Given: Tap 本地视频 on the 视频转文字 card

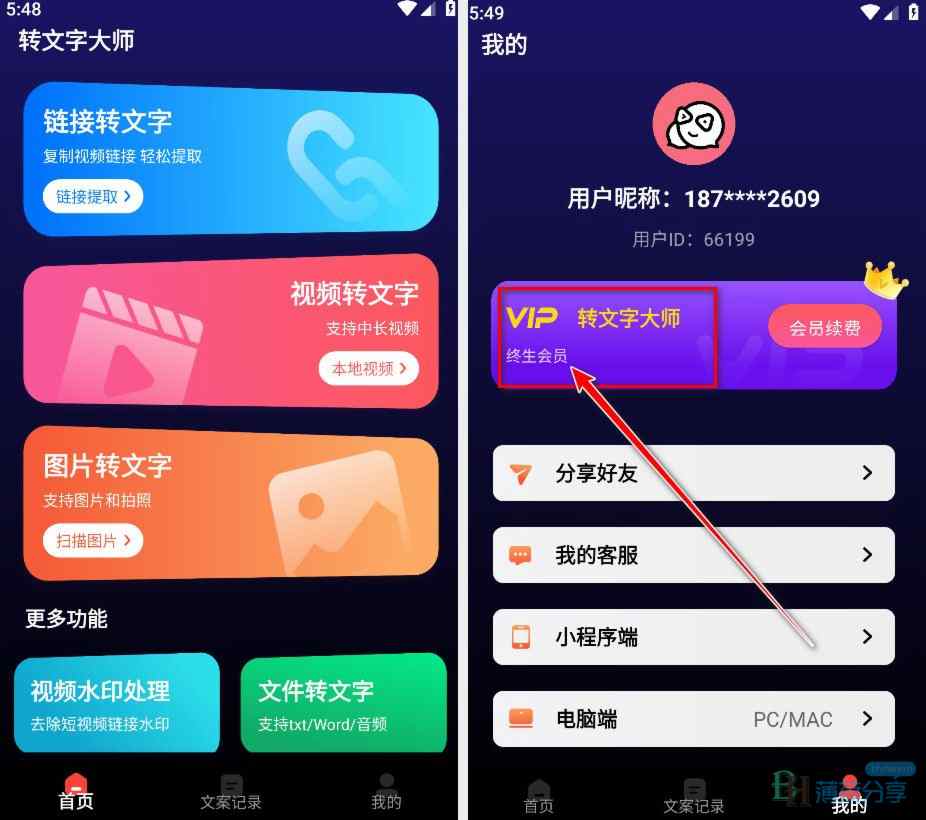Looking at the screenshot, I should click(369, 368).
